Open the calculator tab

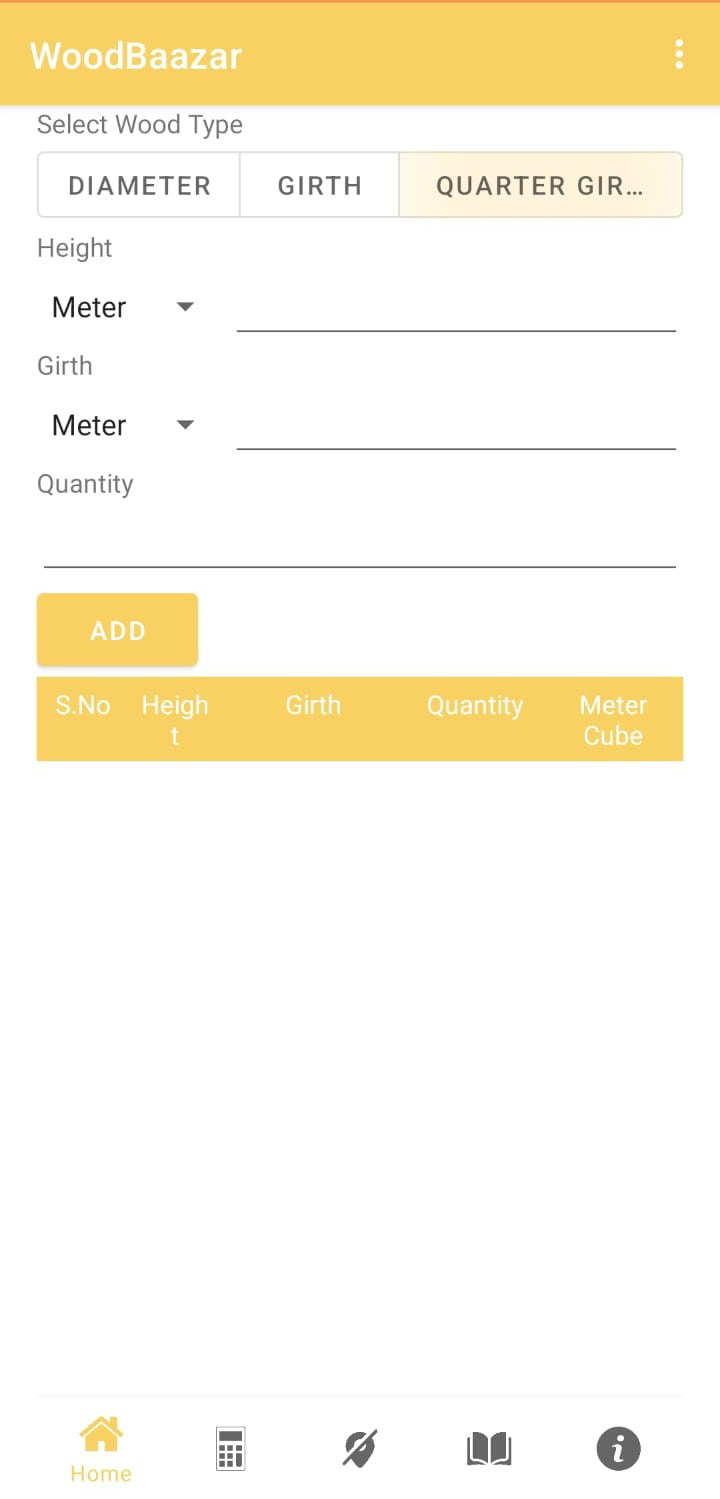tap(230, 1449)
